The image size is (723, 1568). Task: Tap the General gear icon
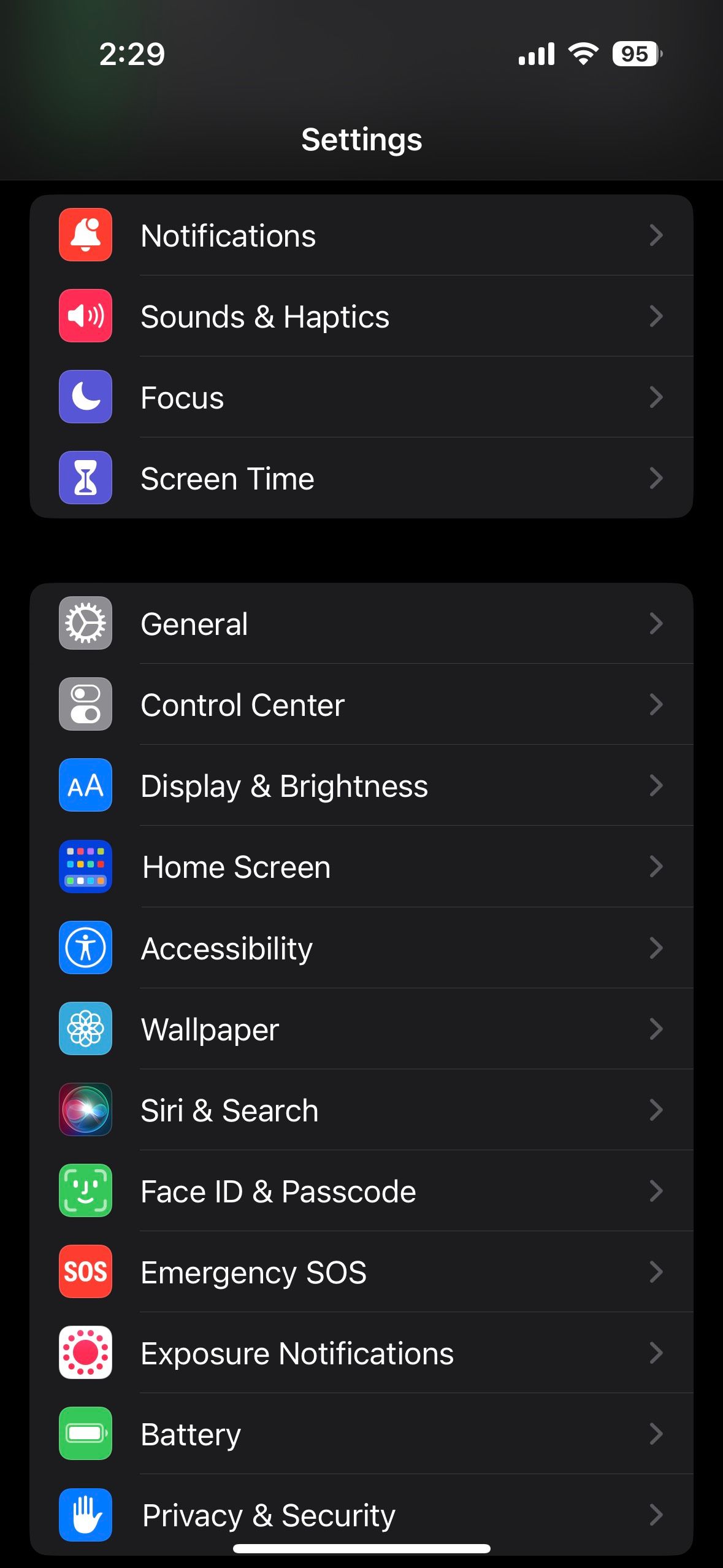85,623
